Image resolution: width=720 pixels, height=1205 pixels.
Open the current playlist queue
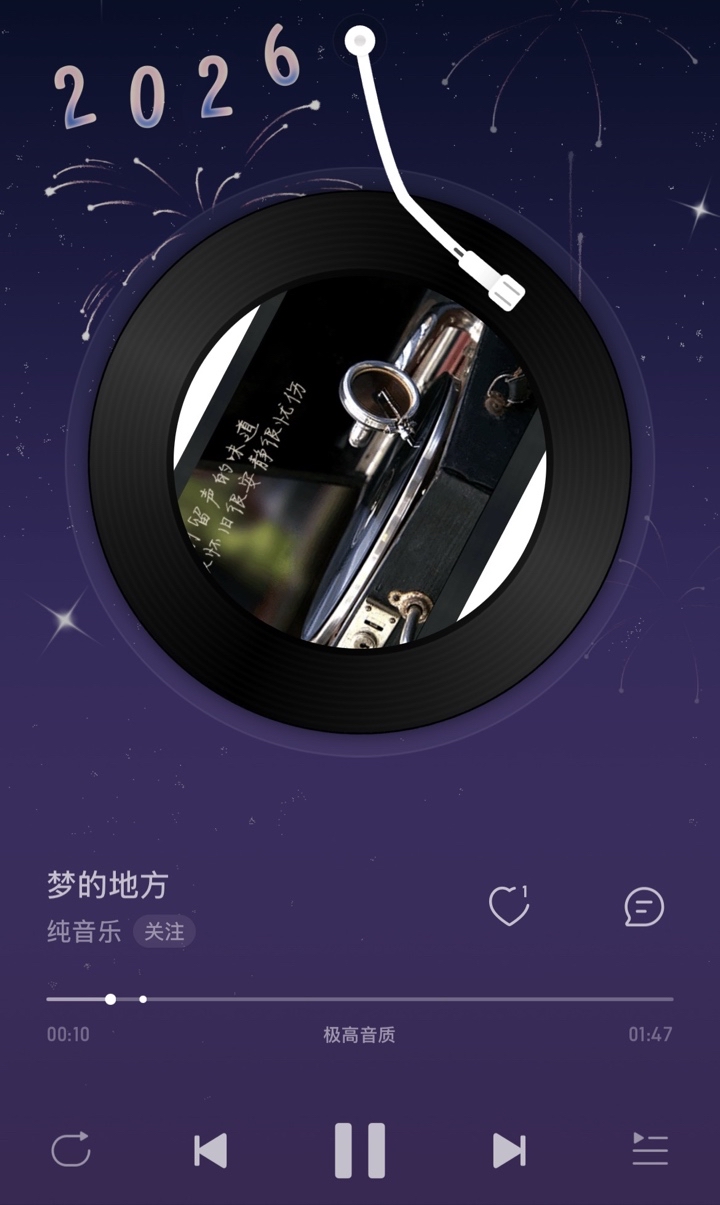tap(650, 1150)
